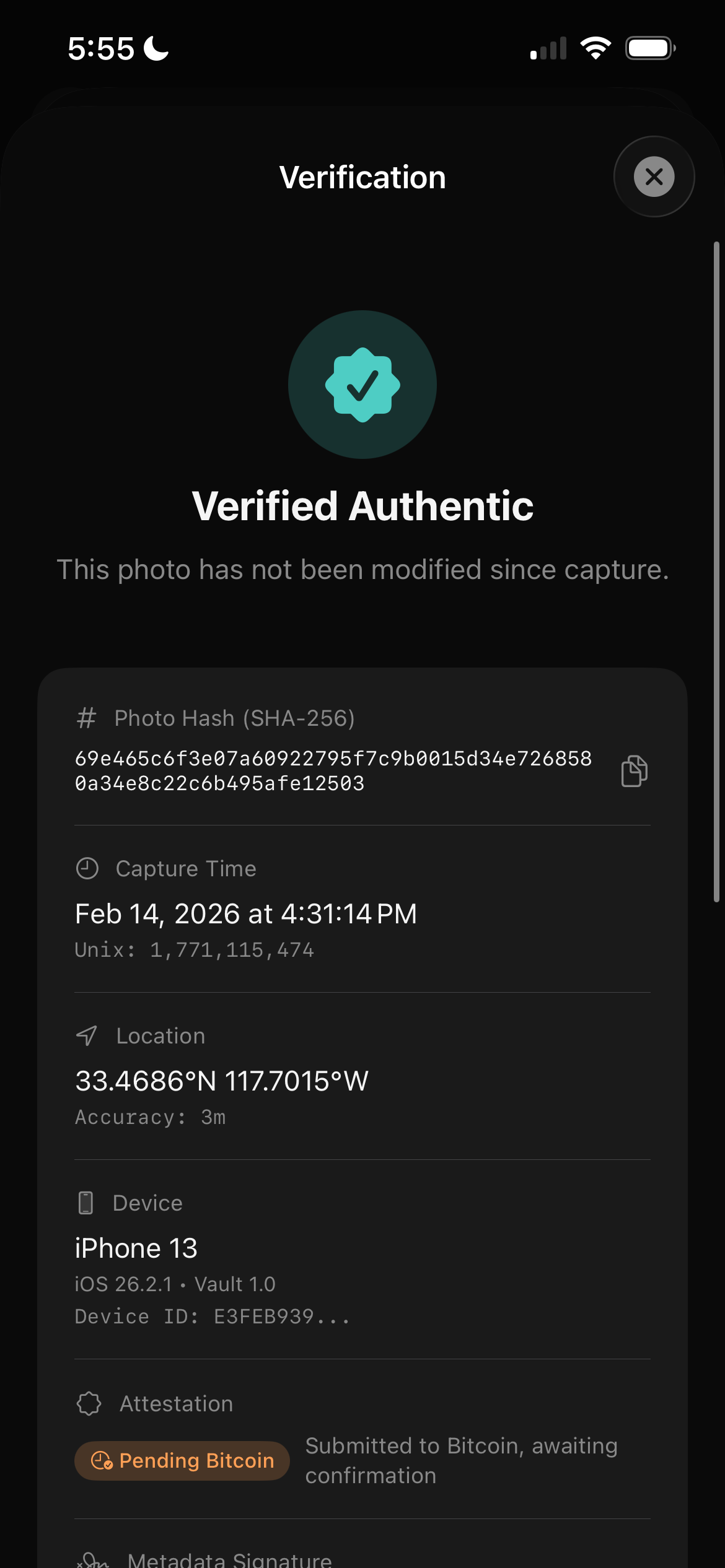
Task: Select the Verification title
Action: tap(362, 176)
